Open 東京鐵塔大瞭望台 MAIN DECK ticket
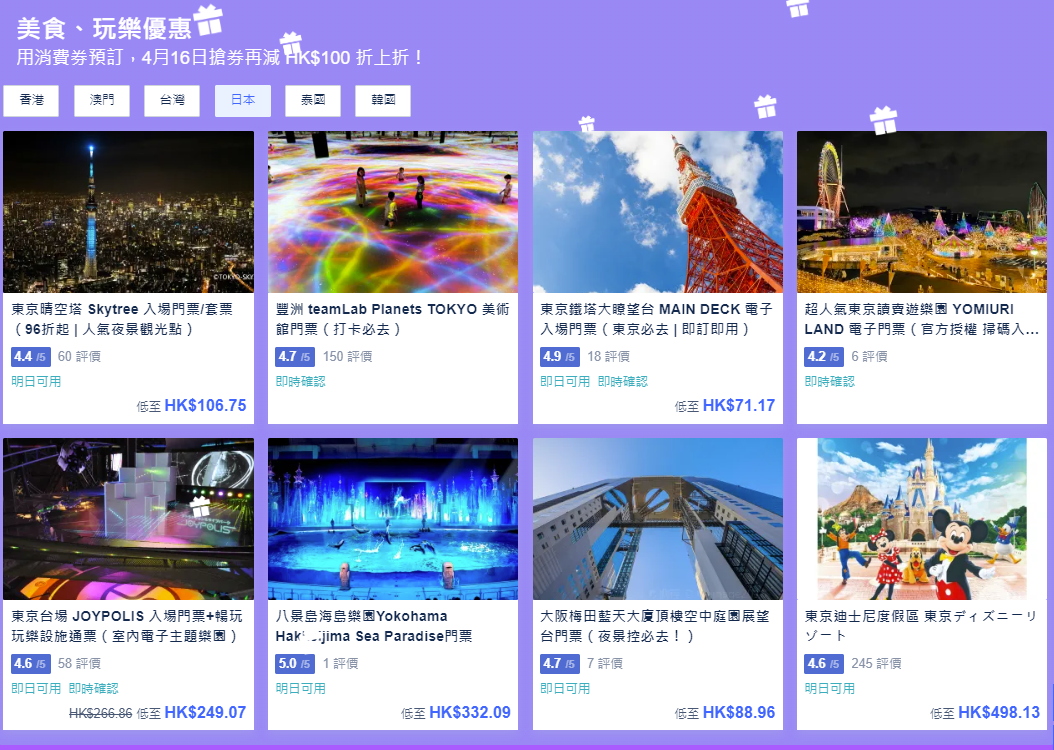Screen dimensions: 1054x750 point(658,276)
